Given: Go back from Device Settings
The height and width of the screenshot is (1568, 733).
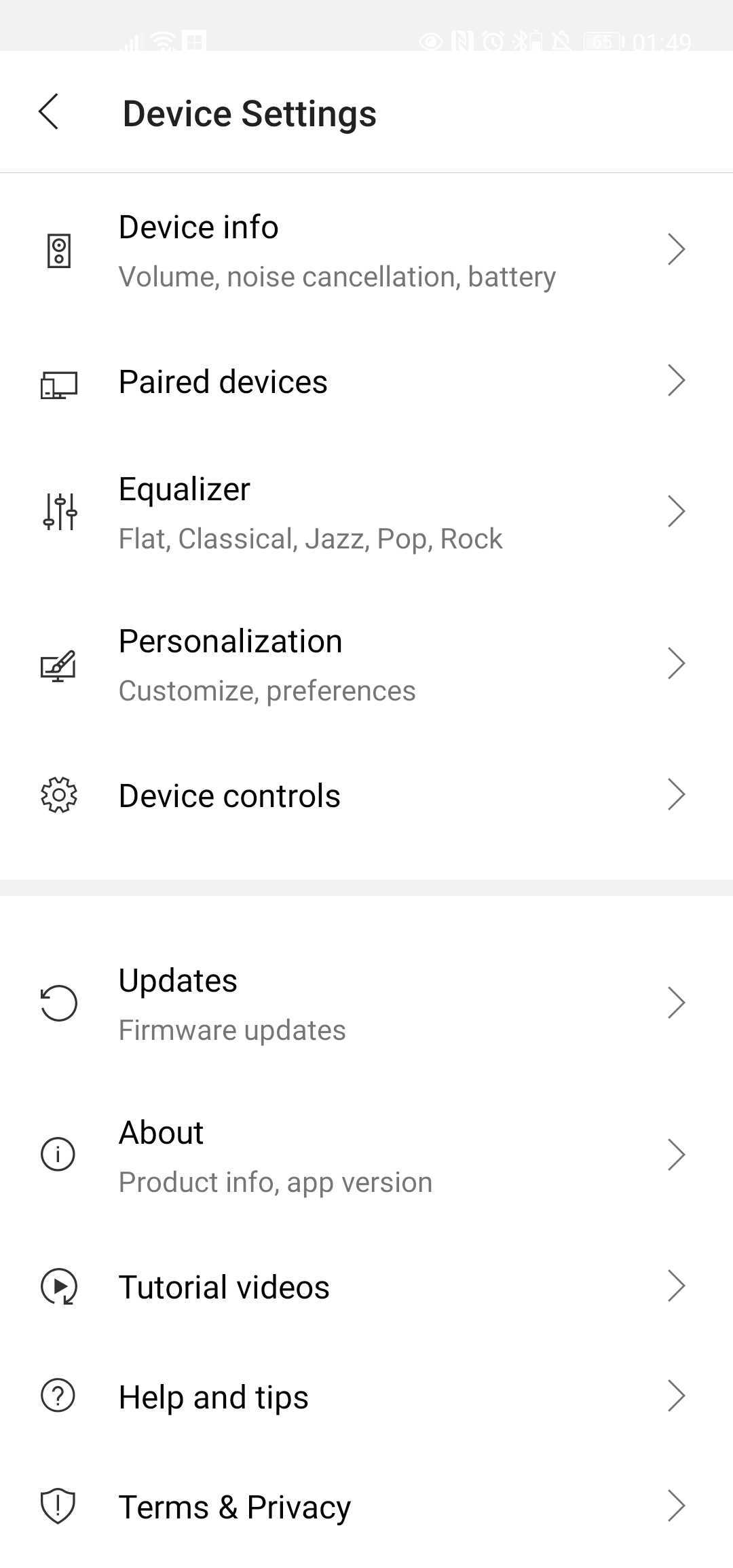Looking at the screenshot, I should [49, 112].
